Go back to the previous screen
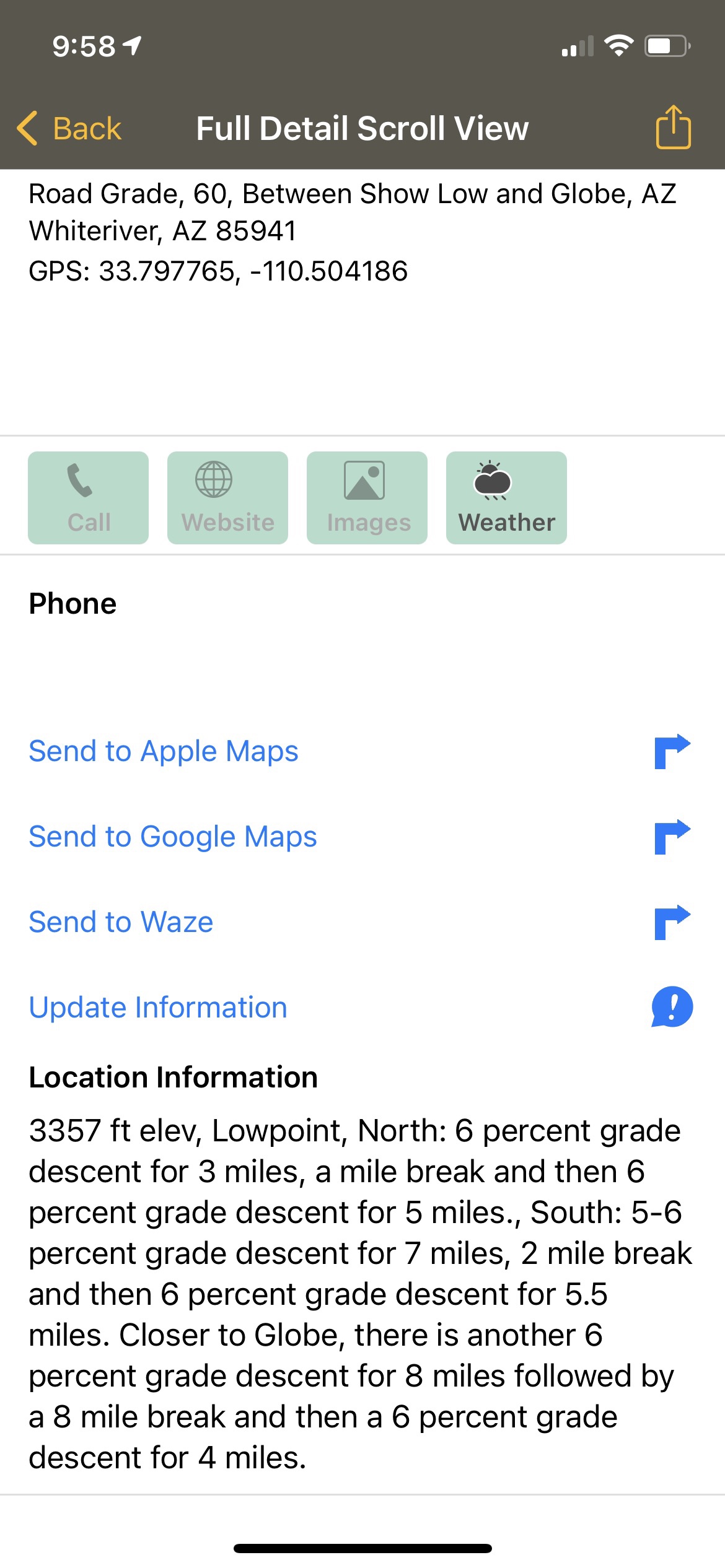The width and height of the screenshot is (725, 1568). [69, 129]
